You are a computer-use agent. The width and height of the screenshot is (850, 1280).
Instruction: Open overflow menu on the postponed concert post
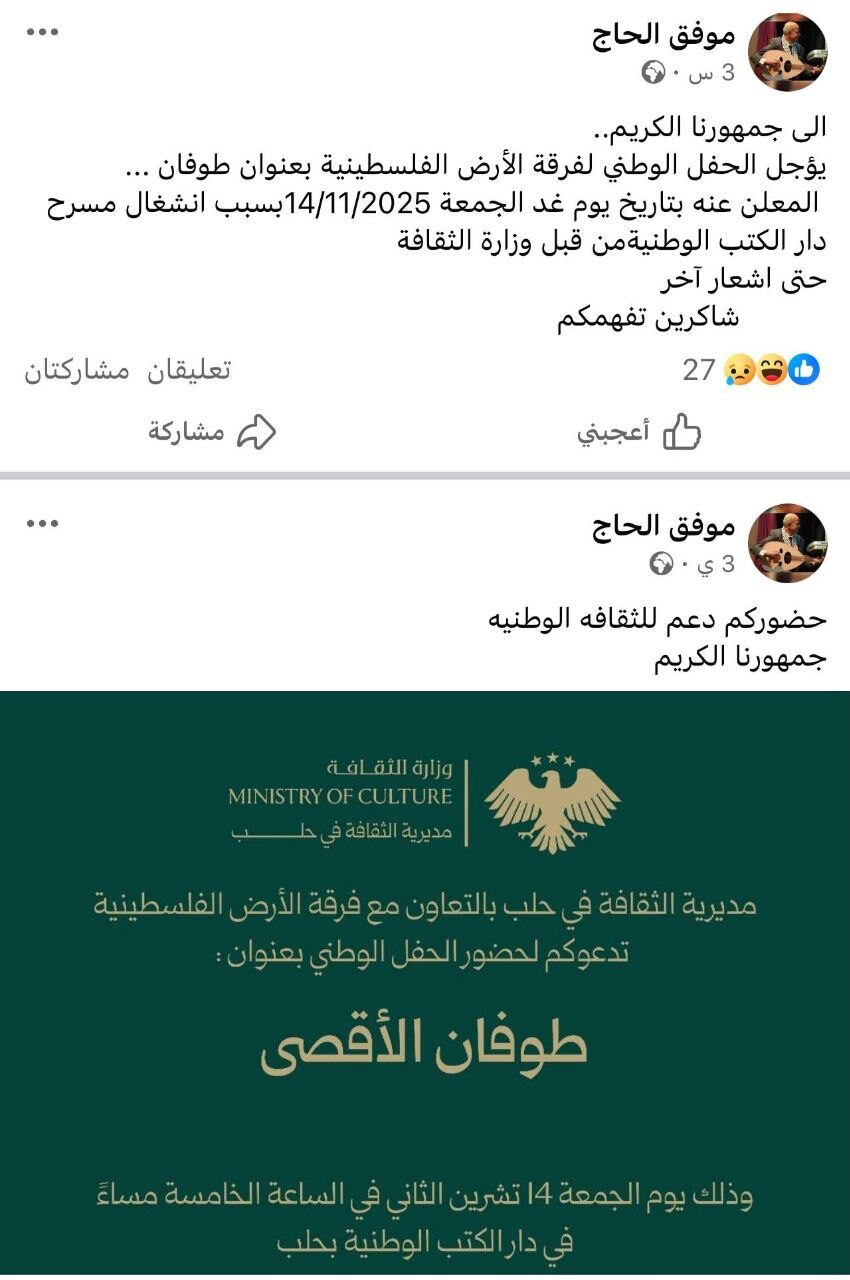pos(42,33)
